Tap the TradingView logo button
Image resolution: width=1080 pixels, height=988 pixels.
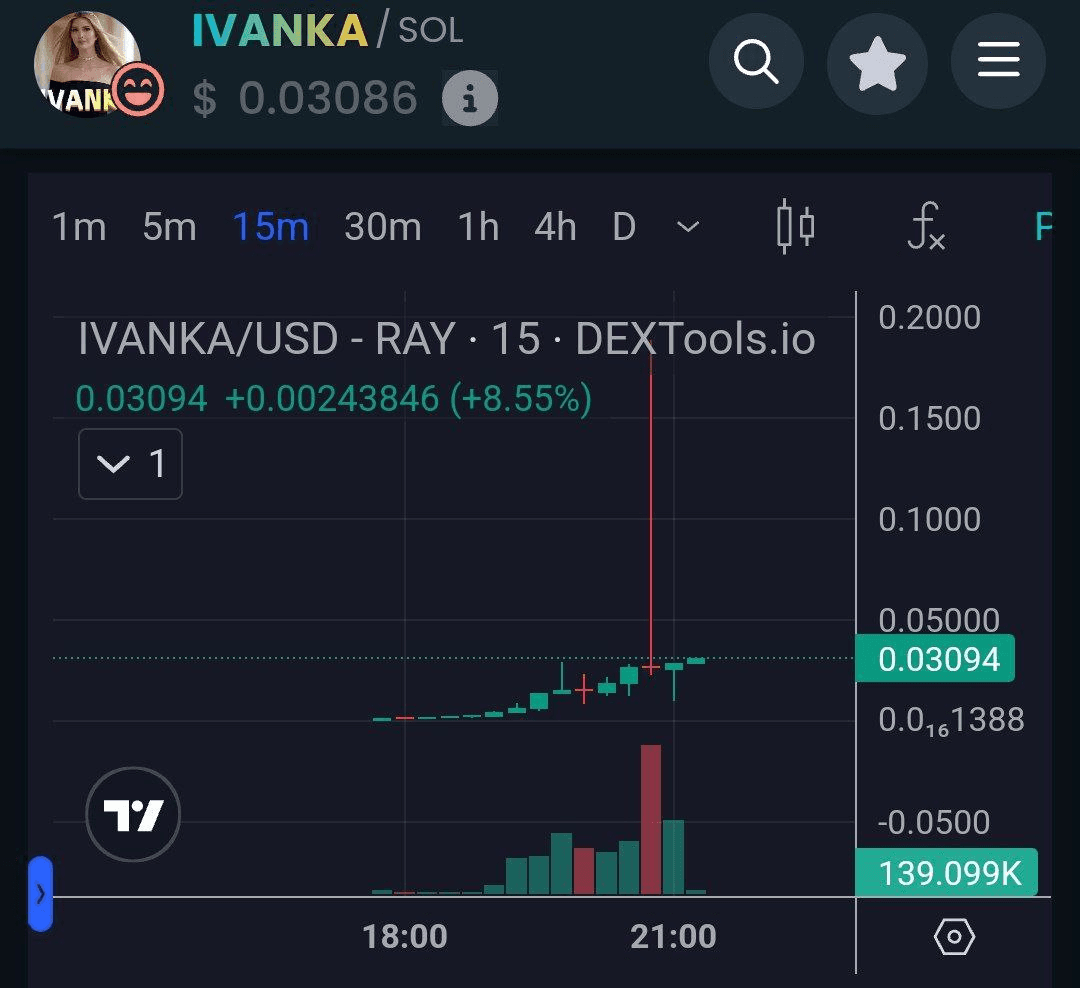point(133,816)
